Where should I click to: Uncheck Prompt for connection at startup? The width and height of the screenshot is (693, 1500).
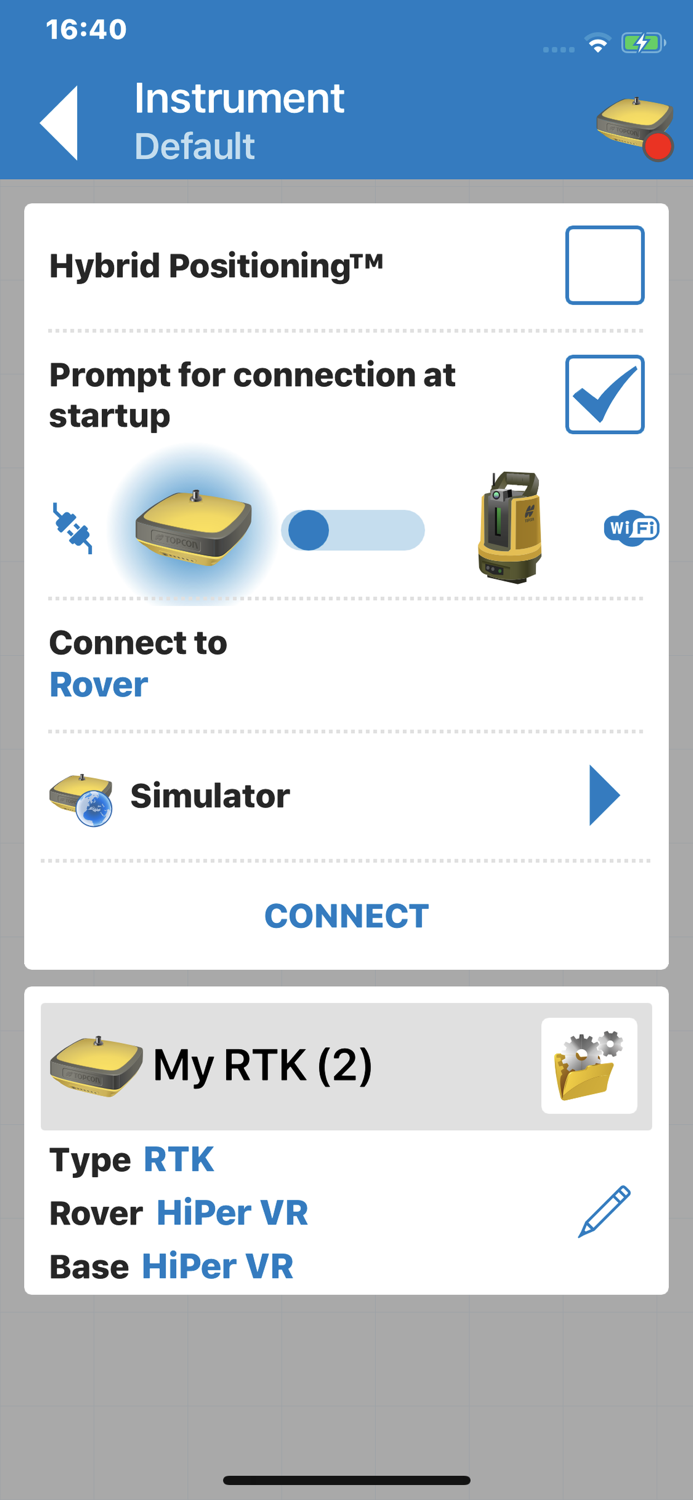[605, 394]
